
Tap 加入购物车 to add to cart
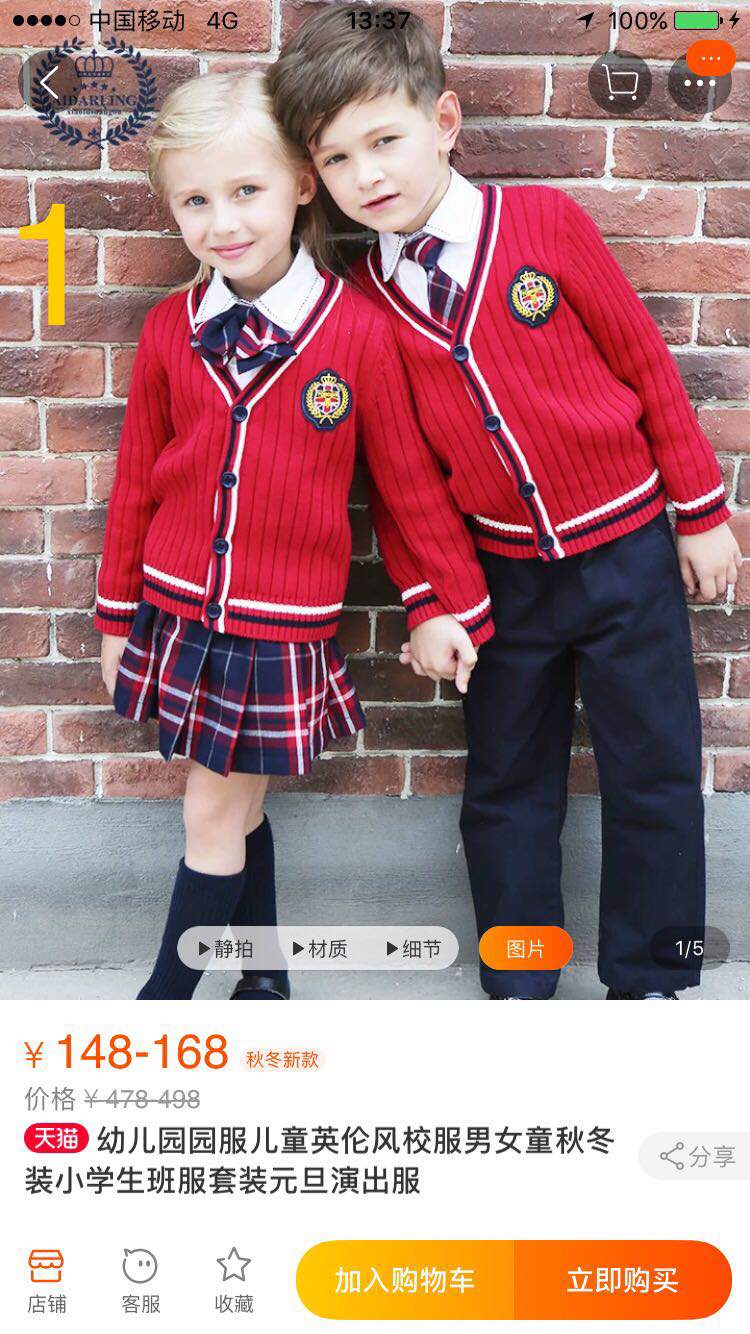point(405,1280)
